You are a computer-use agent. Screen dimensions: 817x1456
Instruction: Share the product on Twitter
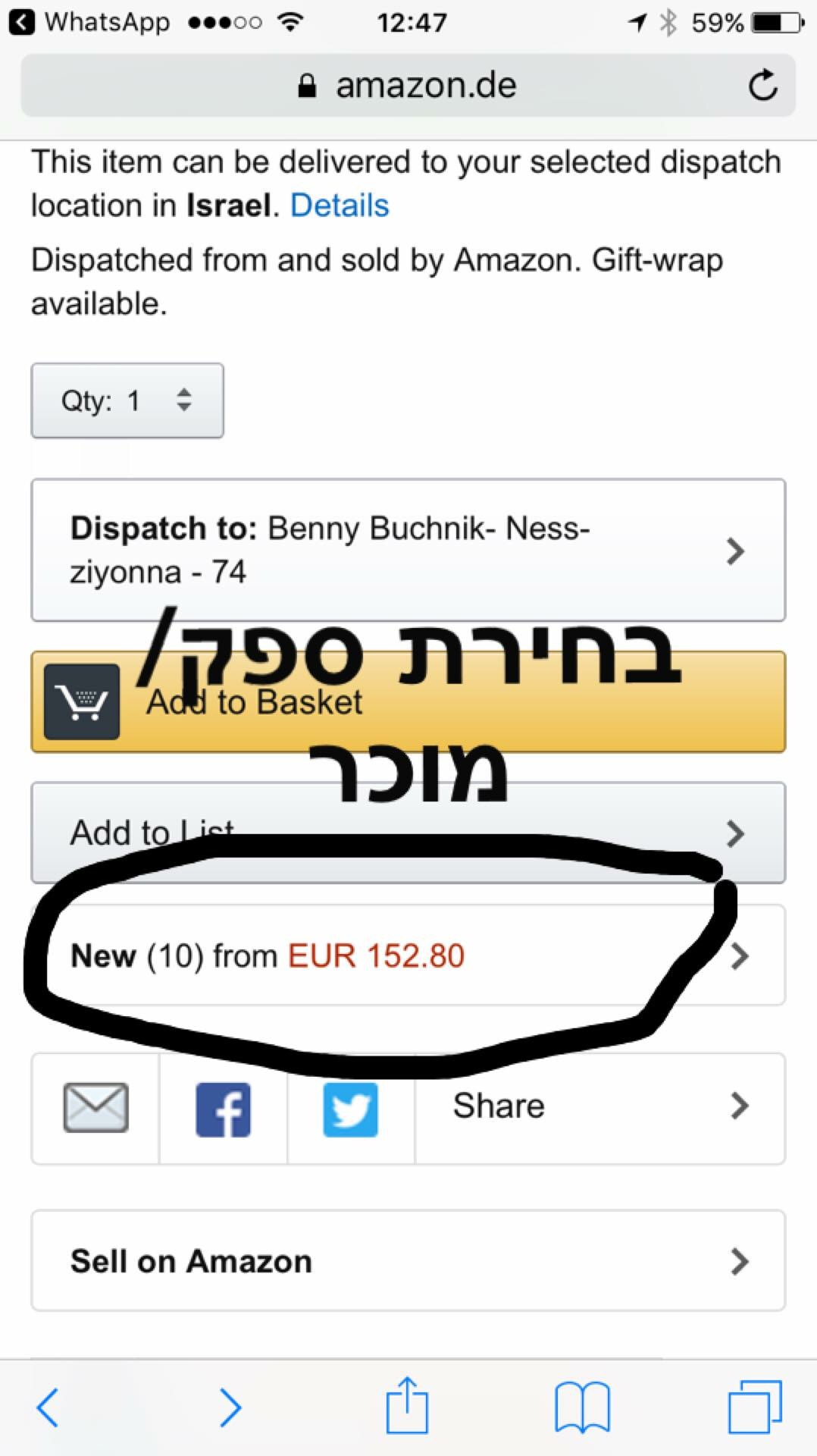click(x=350, y=1109)
